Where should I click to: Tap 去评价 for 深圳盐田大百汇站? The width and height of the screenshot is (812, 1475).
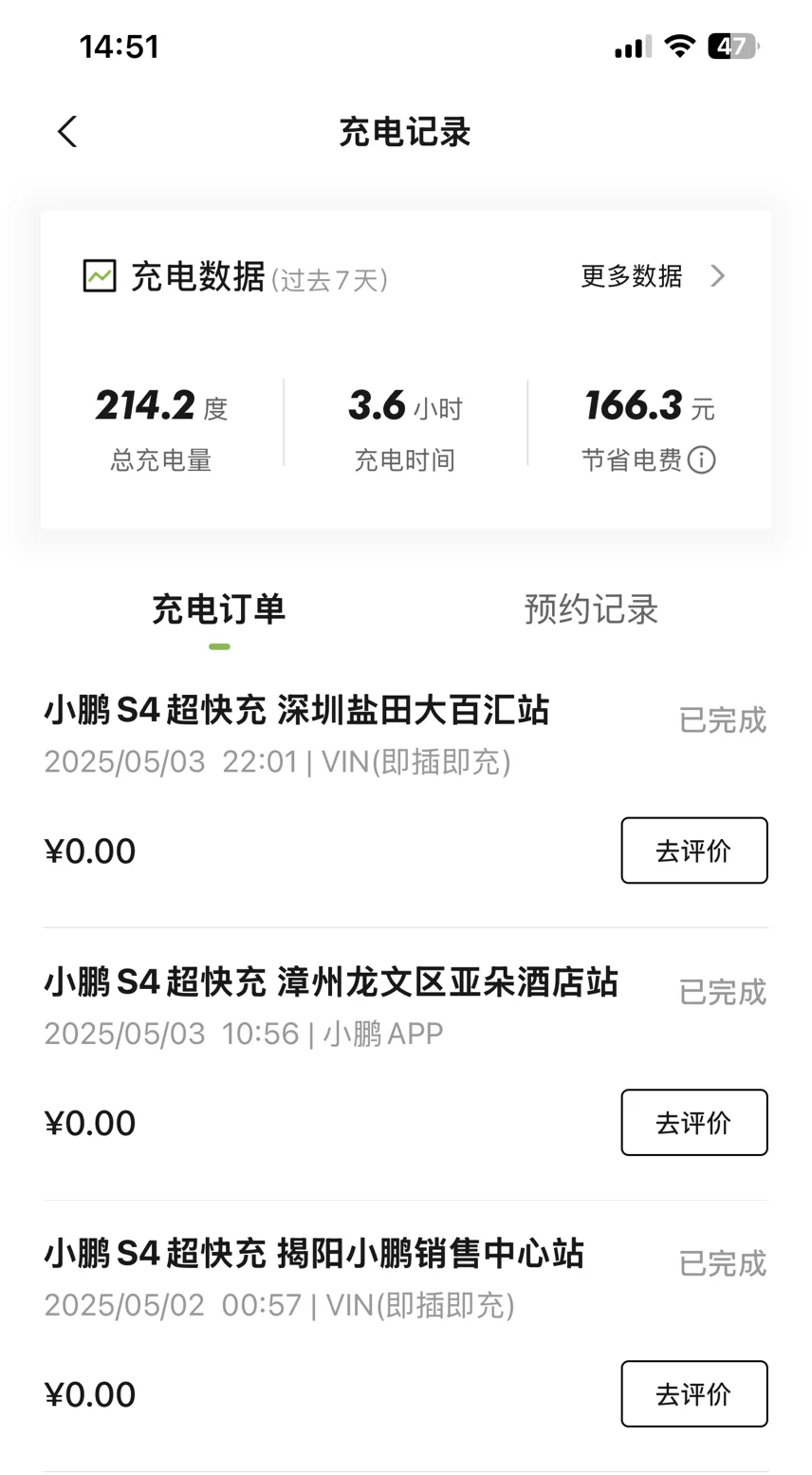(693, 850)
